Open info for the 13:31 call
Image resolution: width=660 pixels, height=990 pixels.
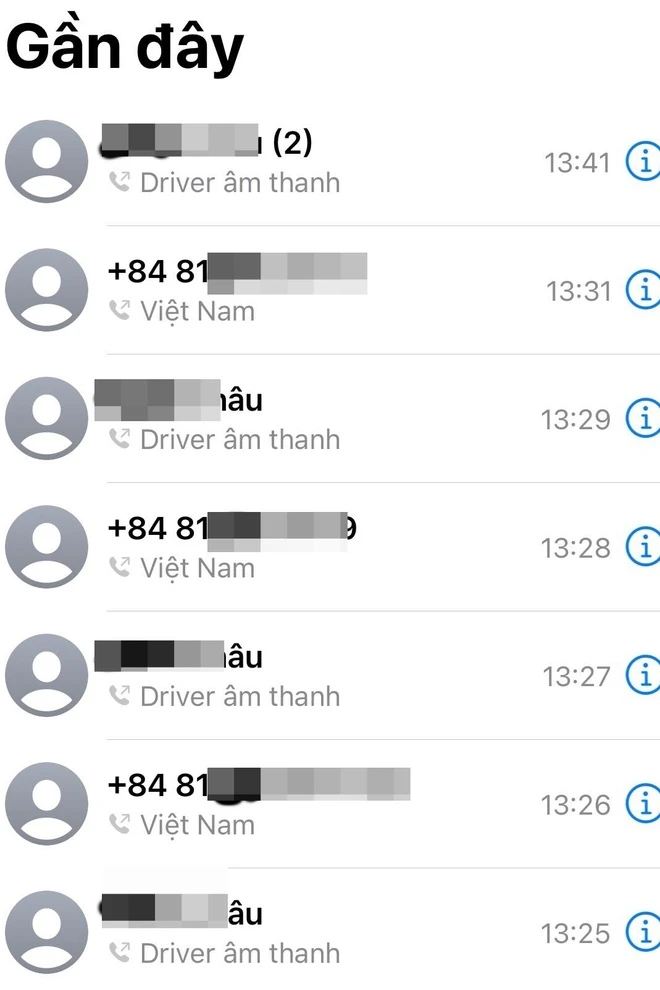point(643,290)
